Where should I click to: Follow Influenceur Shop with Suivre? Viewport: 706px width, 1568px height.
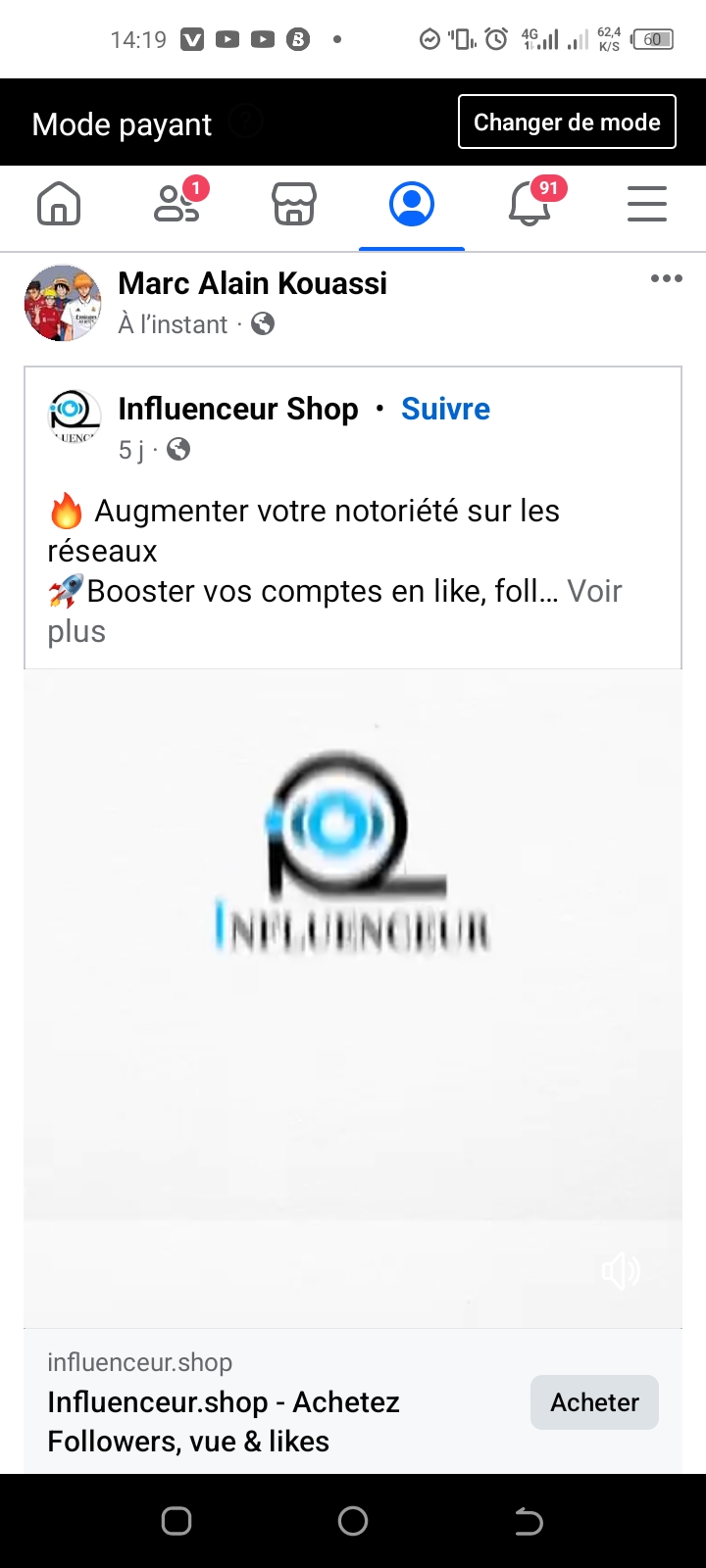(x=445, y=409)
